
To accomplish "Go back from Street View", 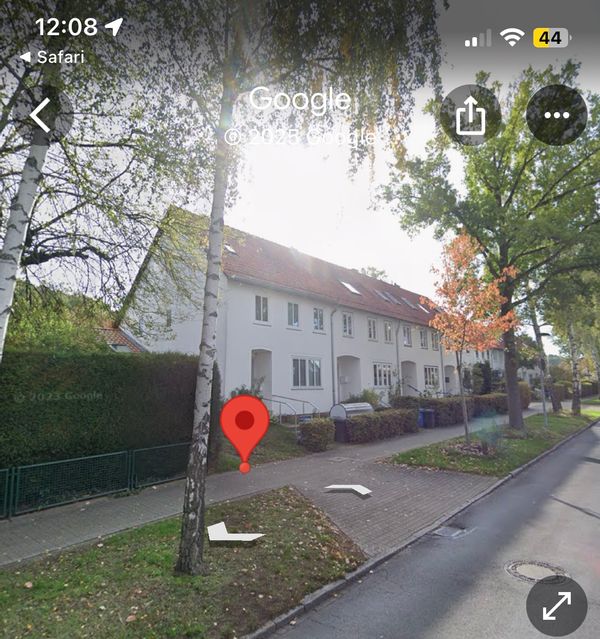I will (x=41, y=115).
